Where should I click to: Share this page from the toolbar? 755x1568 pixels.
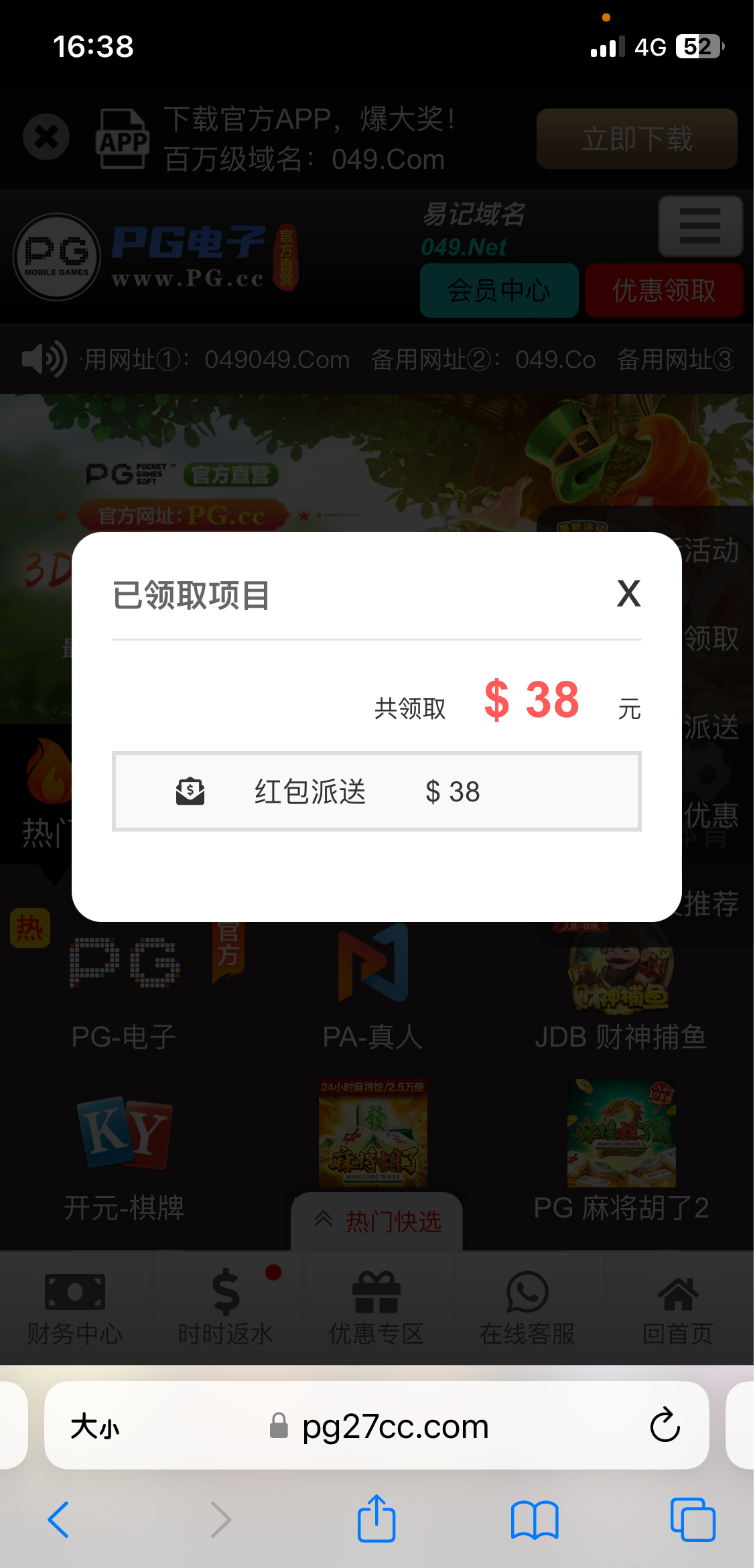click(x=376, y=1519)
